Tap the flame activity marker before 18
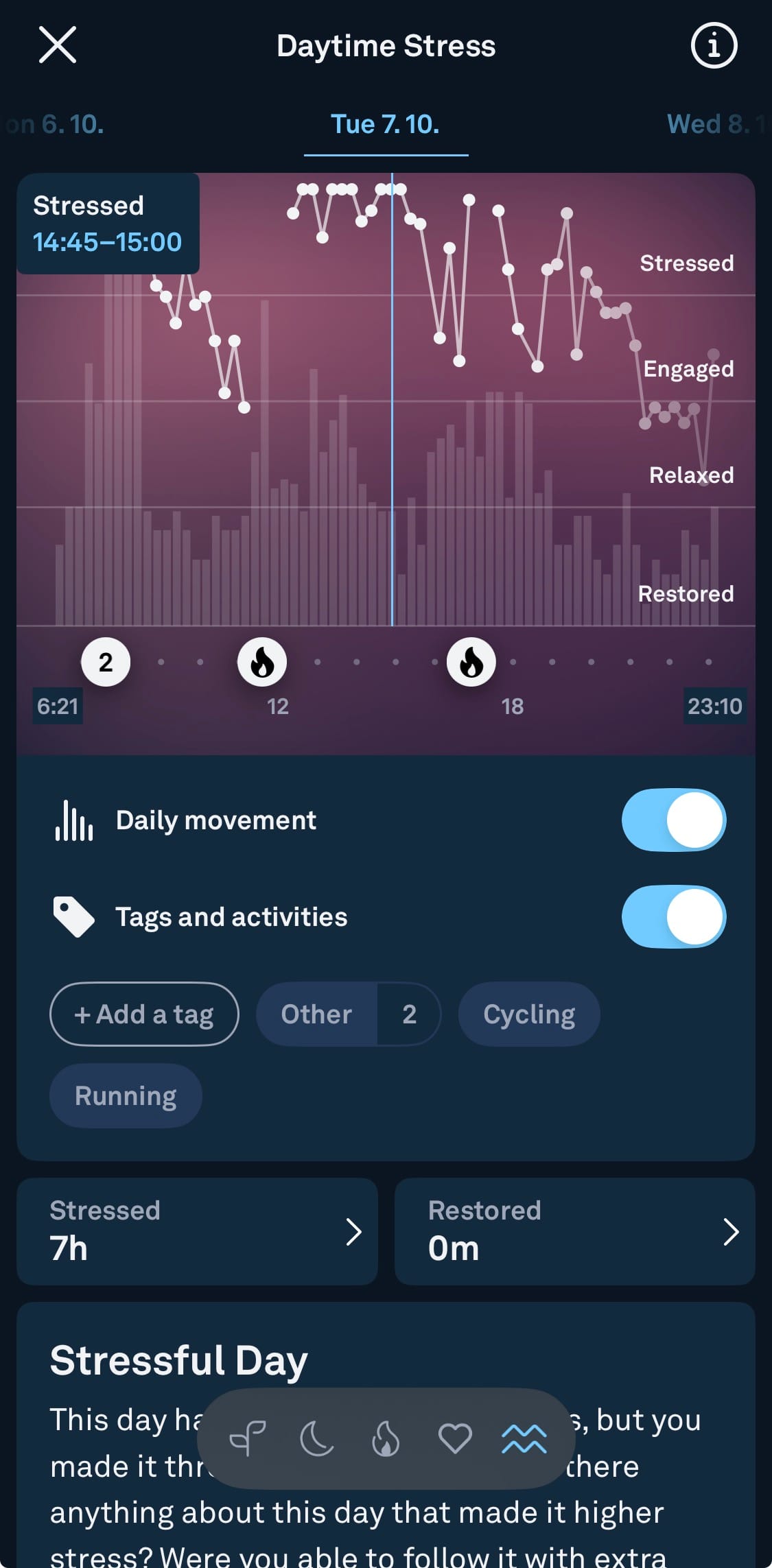 point(471,662)
